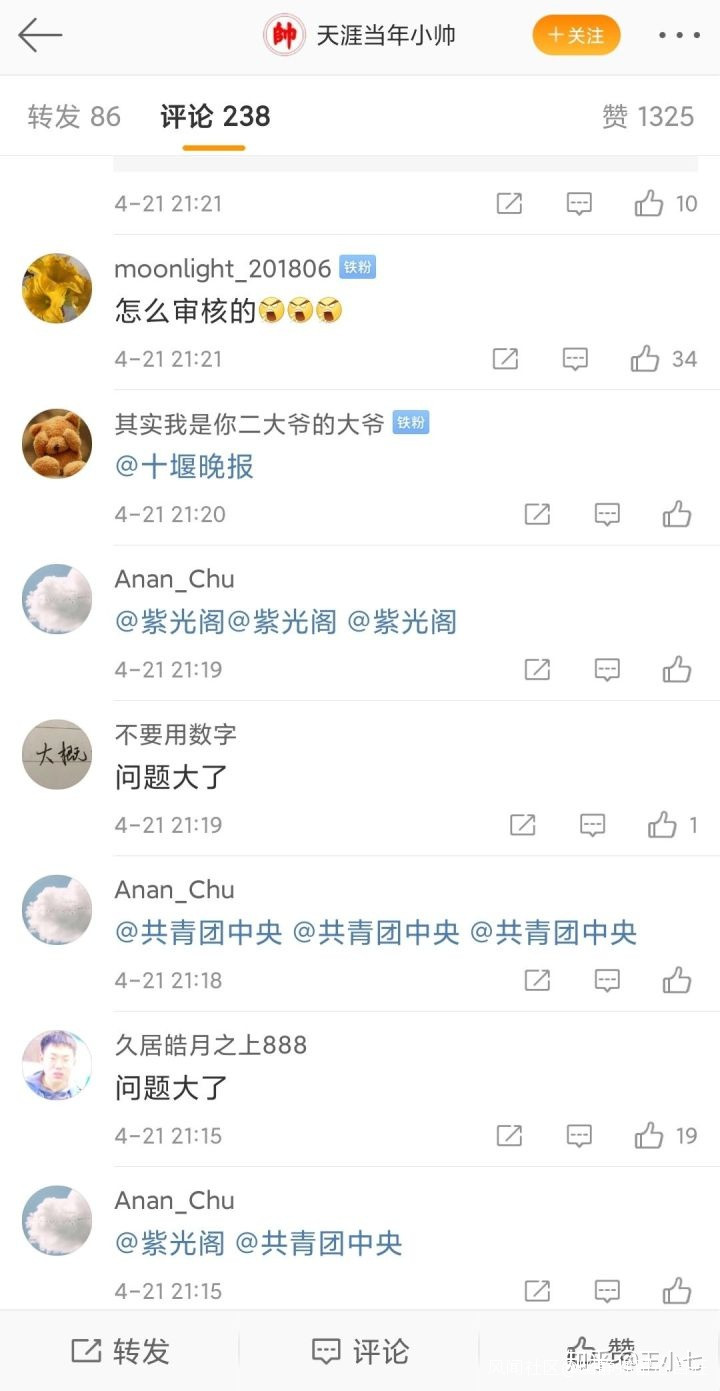This screenshot has height=1391, width=720.
Task: Like the post via bottom 赞
Action: (600, 1351)
